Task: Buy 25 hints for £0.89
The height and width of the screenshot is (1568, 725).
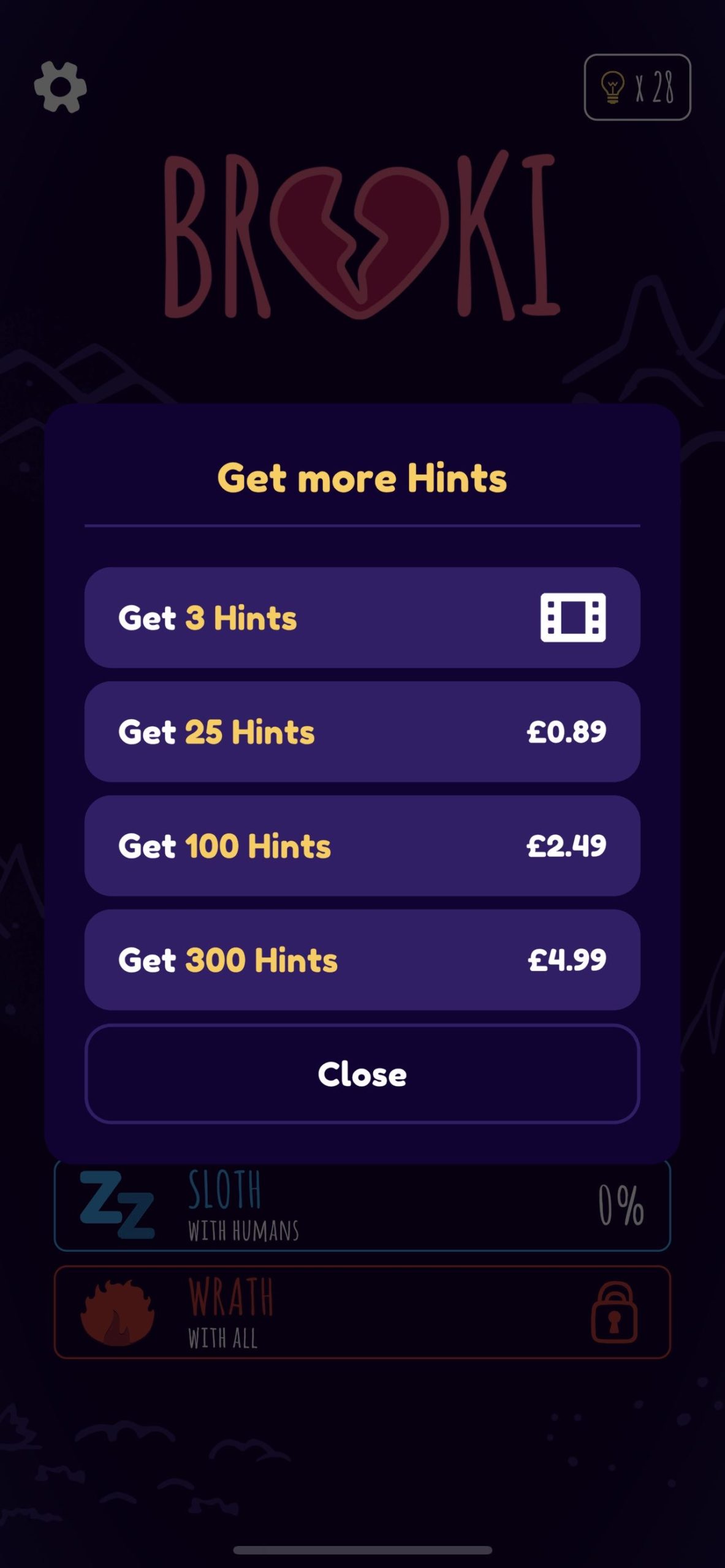Action: pos(362,731)
